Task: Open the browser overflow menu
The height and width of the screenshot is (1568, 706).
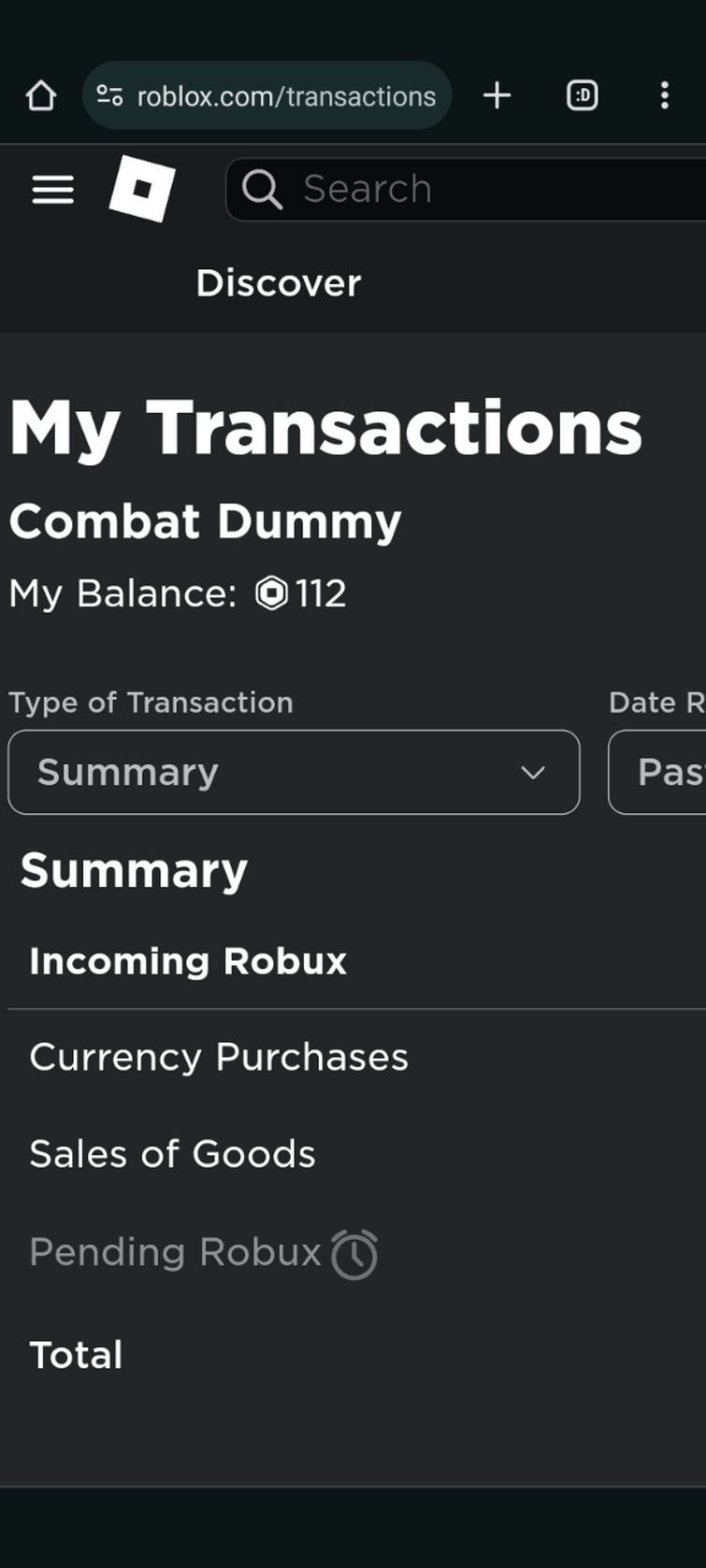Action: (x=665, y=95)
